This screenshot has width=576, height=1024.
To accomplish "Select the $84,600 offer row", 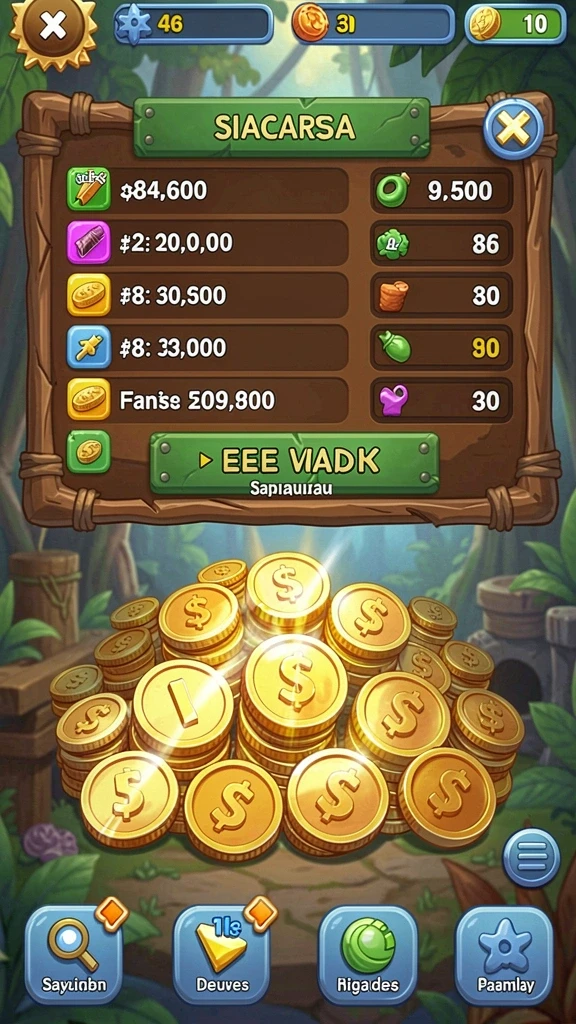I will pyautogui.click(x=207, y=190).
